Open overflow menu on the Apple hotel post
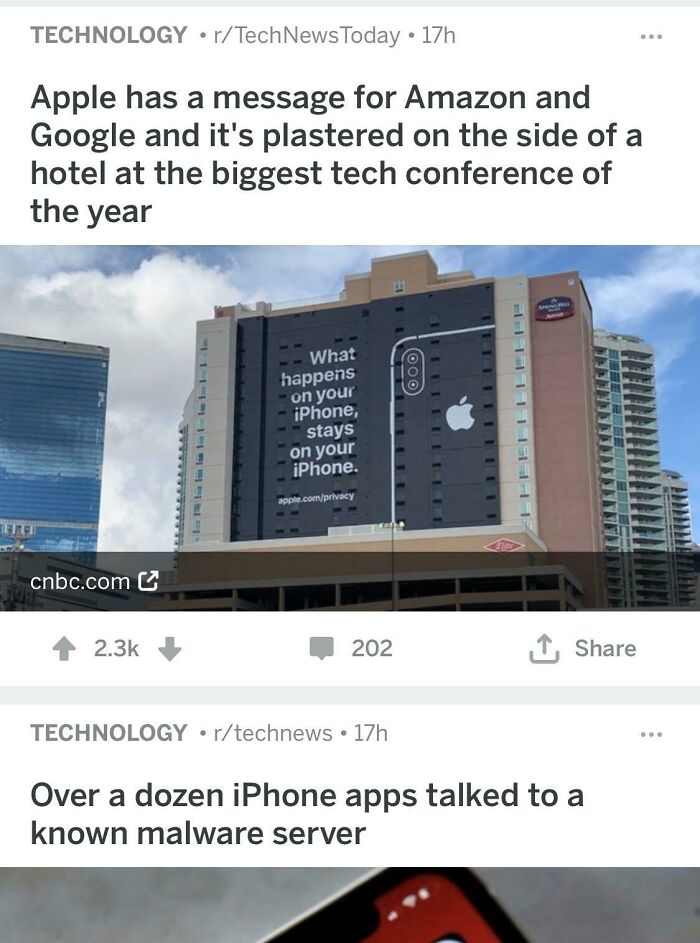This screenshot has height=943, width=700. (x=651, y=36)
